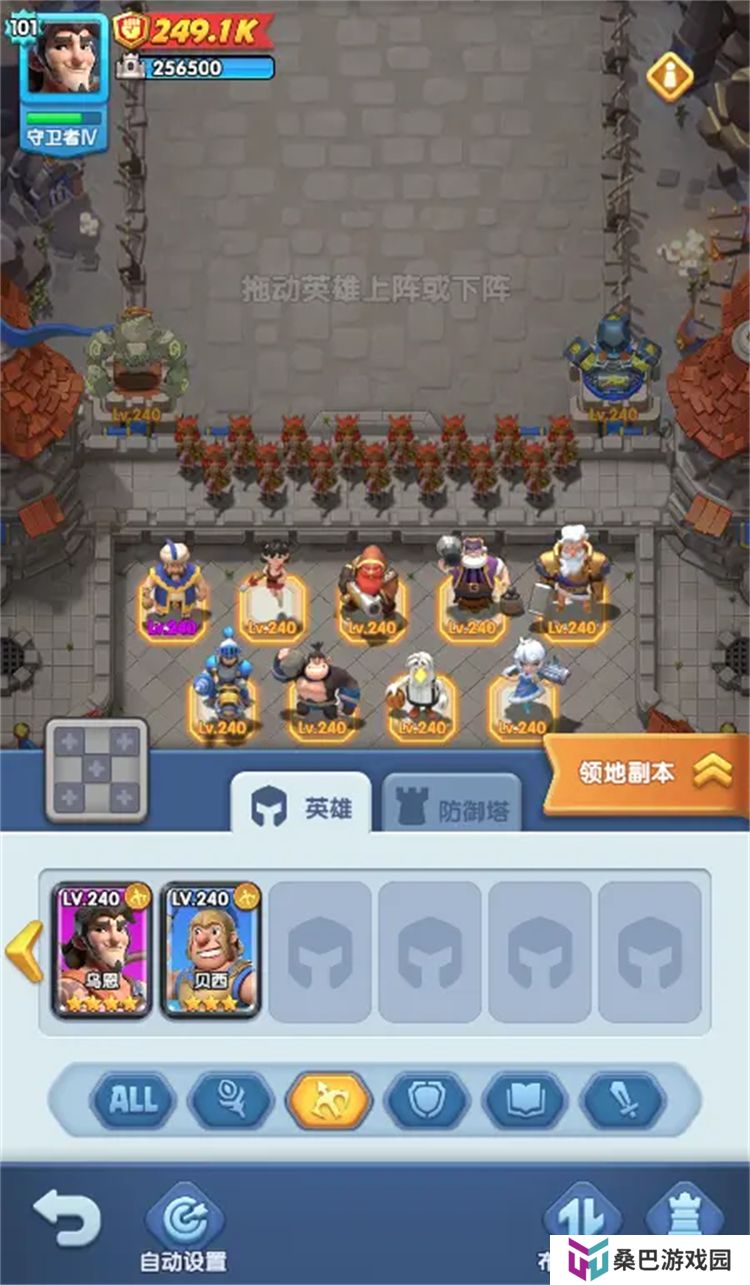Select the currently highlighted orange class filter
This screenshot has width=750, height=1285.
[329, 1100]
